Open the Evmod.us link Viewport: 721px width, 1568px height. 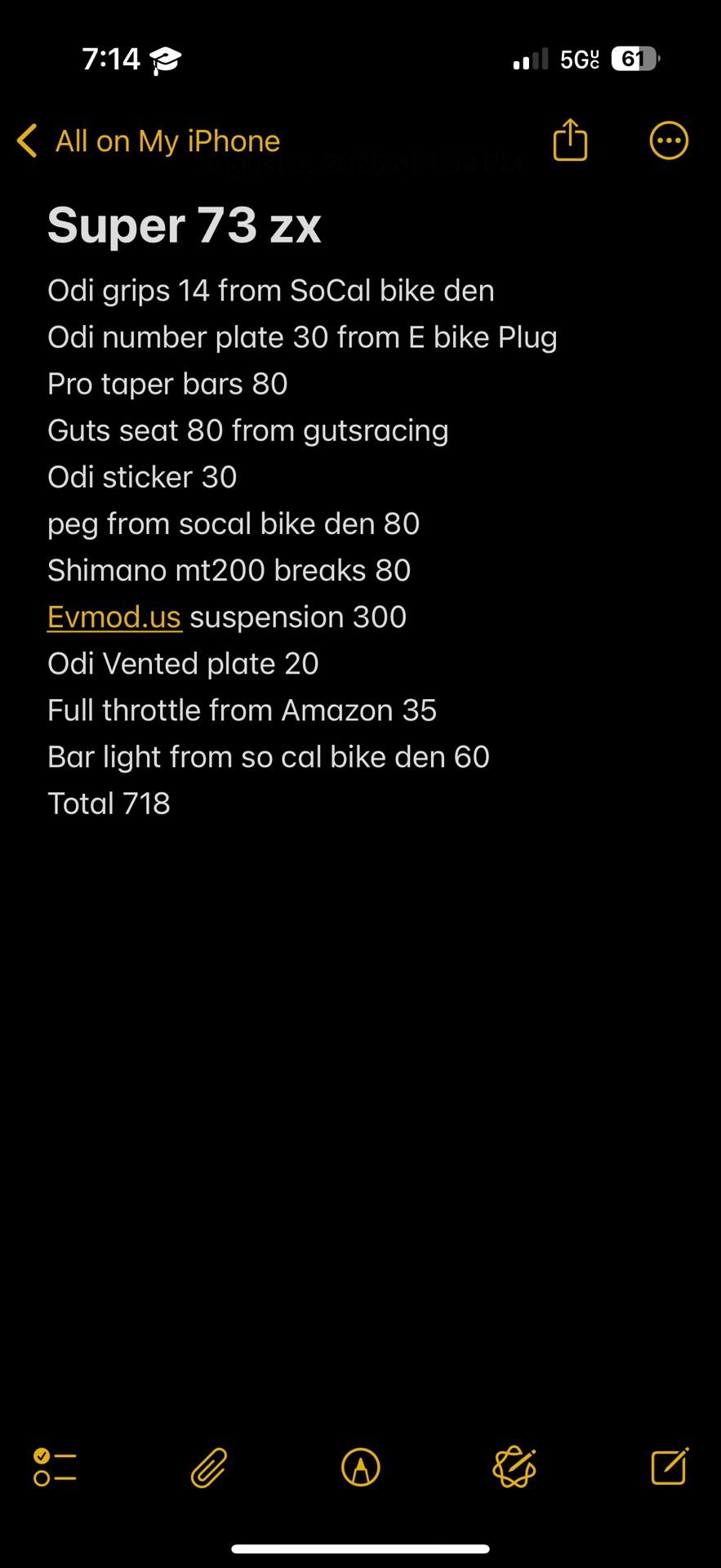coord(114,617)
